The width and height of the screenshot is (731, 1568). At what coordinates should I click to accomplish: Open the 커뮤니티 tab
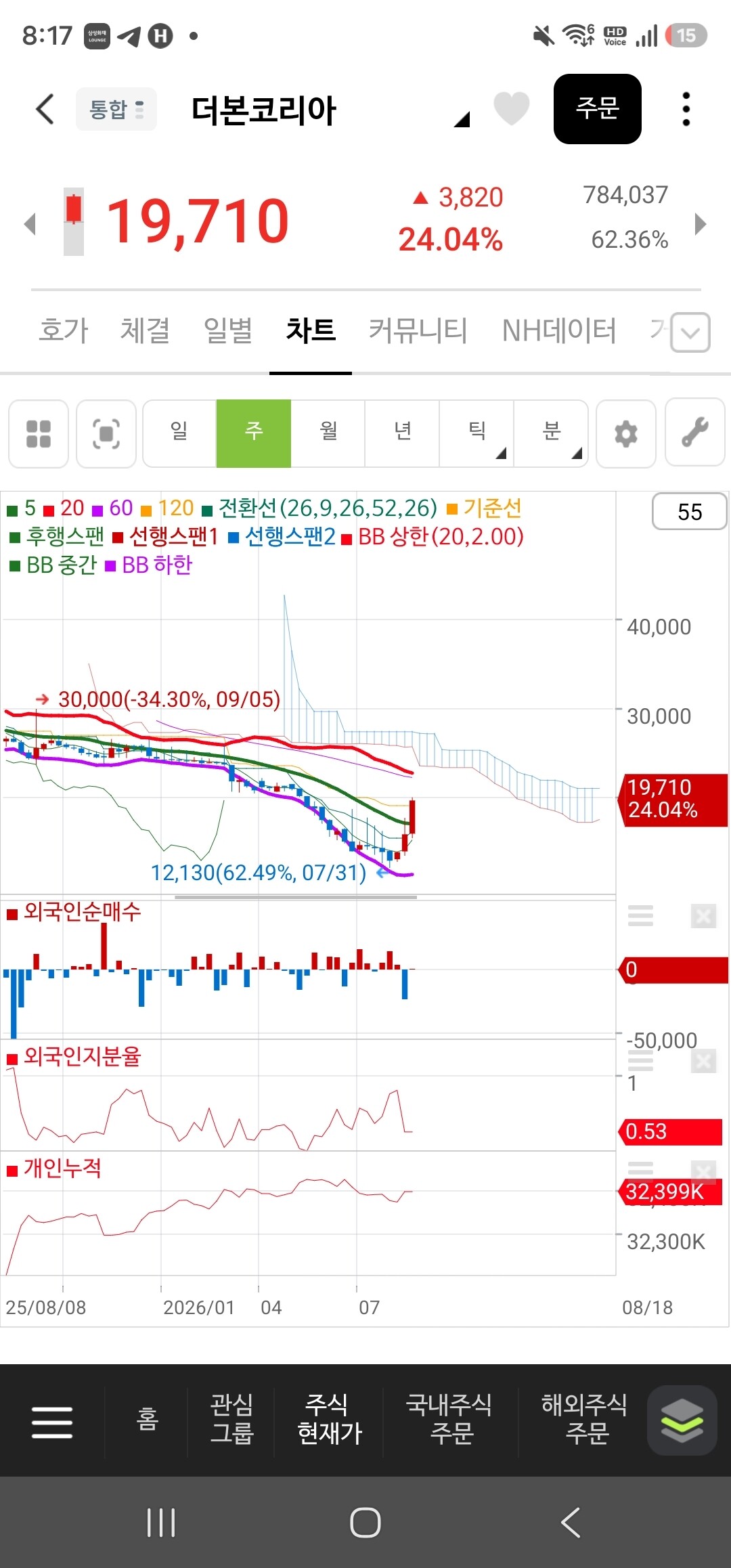point(418,330)
